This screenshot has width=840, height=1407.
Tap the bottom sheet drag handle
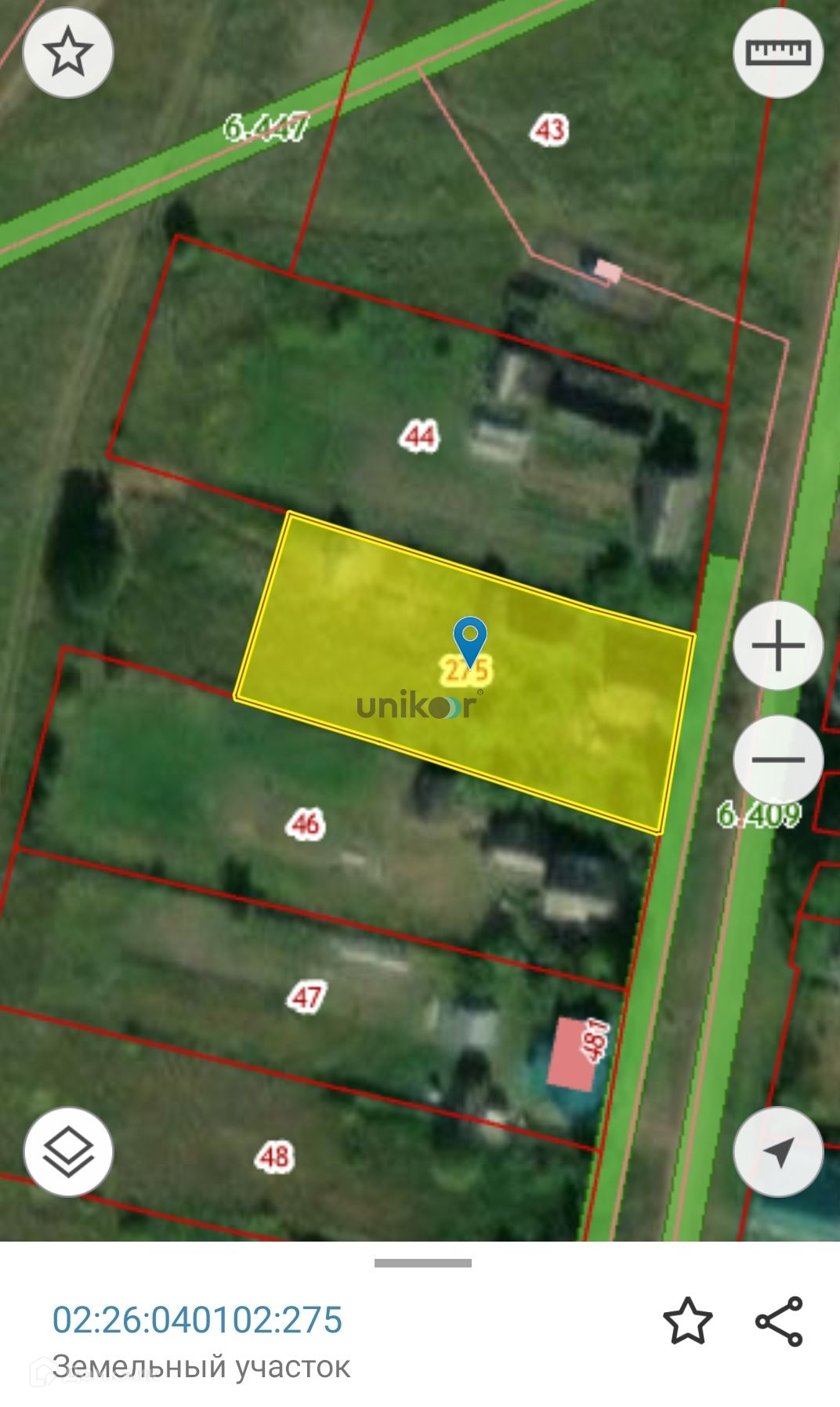point(422,1263)
